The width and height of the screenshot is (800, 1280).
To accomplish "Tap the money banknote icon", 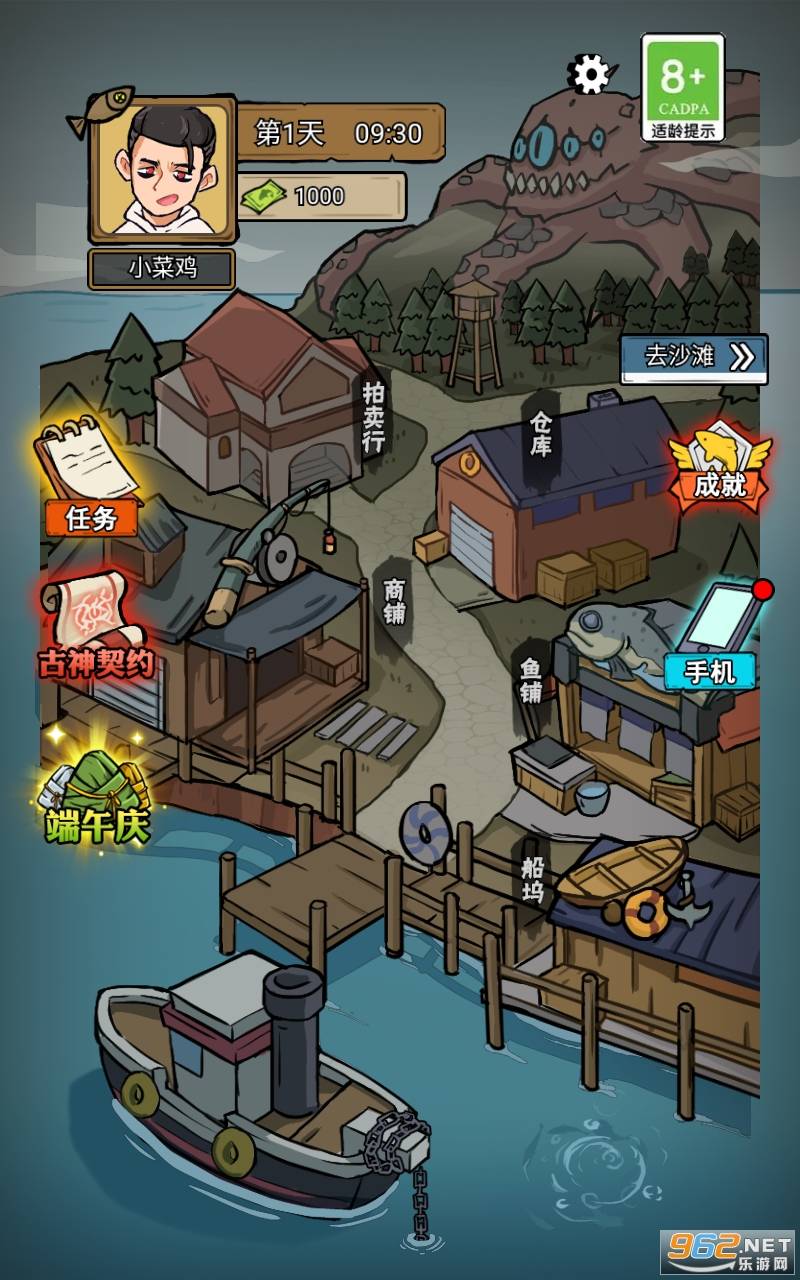I will pyautogui.click(x=265, y=194).
